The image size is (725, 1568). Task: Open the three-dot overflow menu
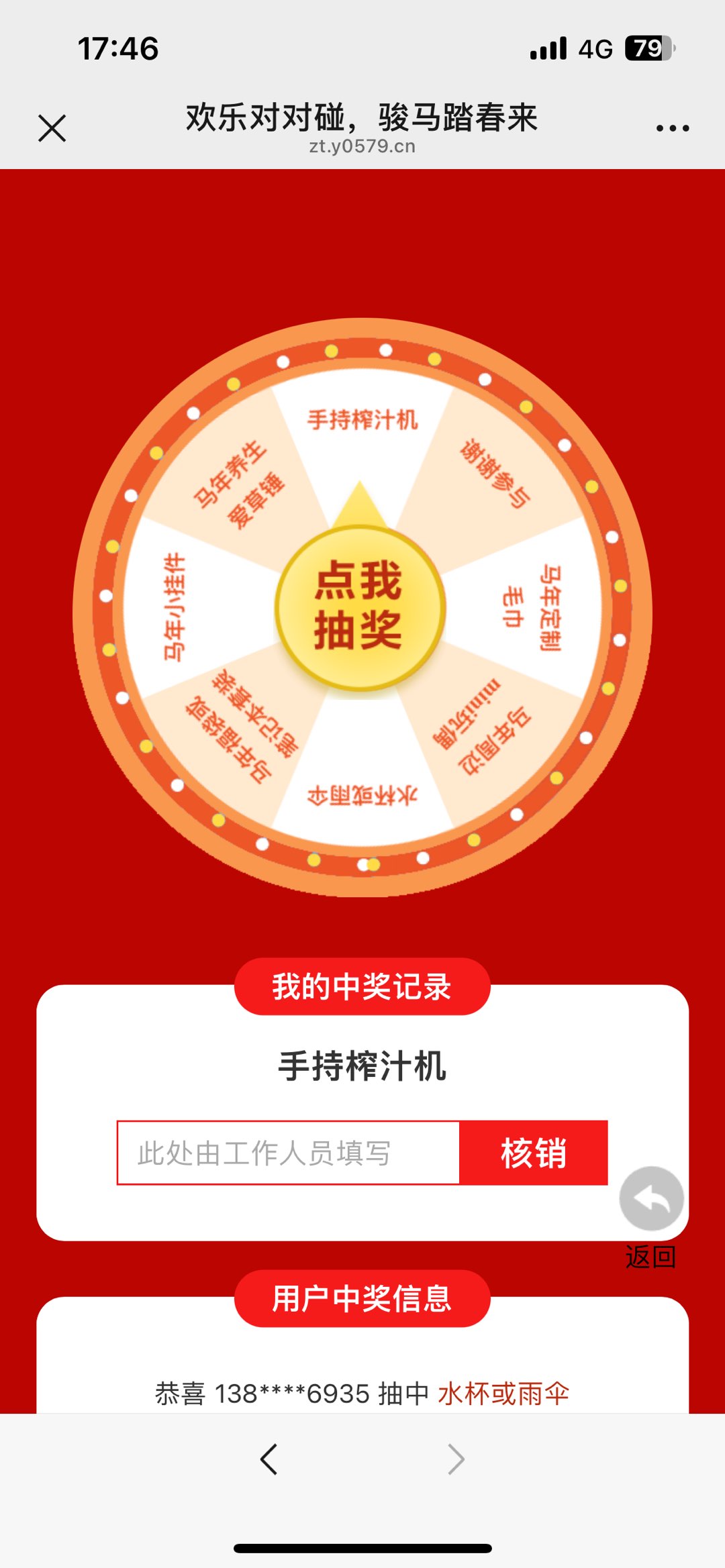coord(672,128)
